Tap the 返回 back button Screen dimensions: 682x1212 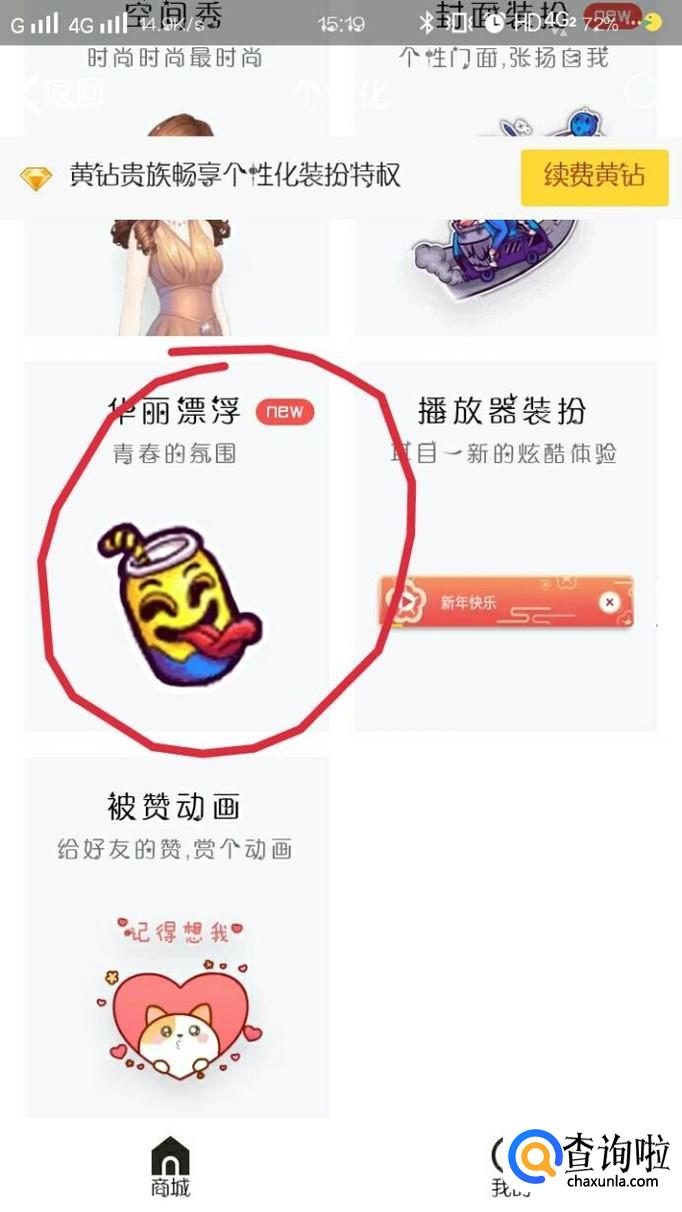(62, 93)
